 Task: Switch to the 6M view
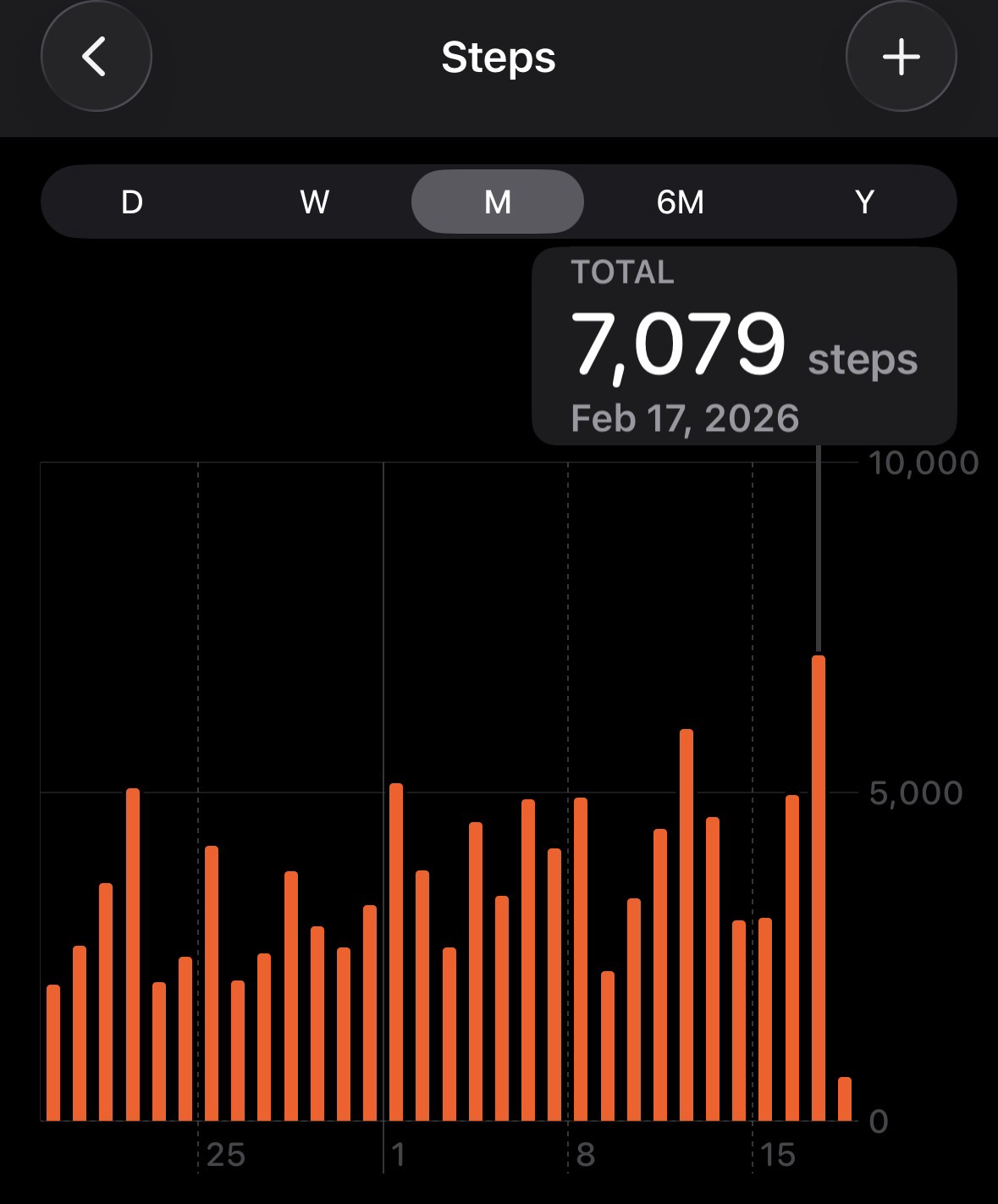681,202
